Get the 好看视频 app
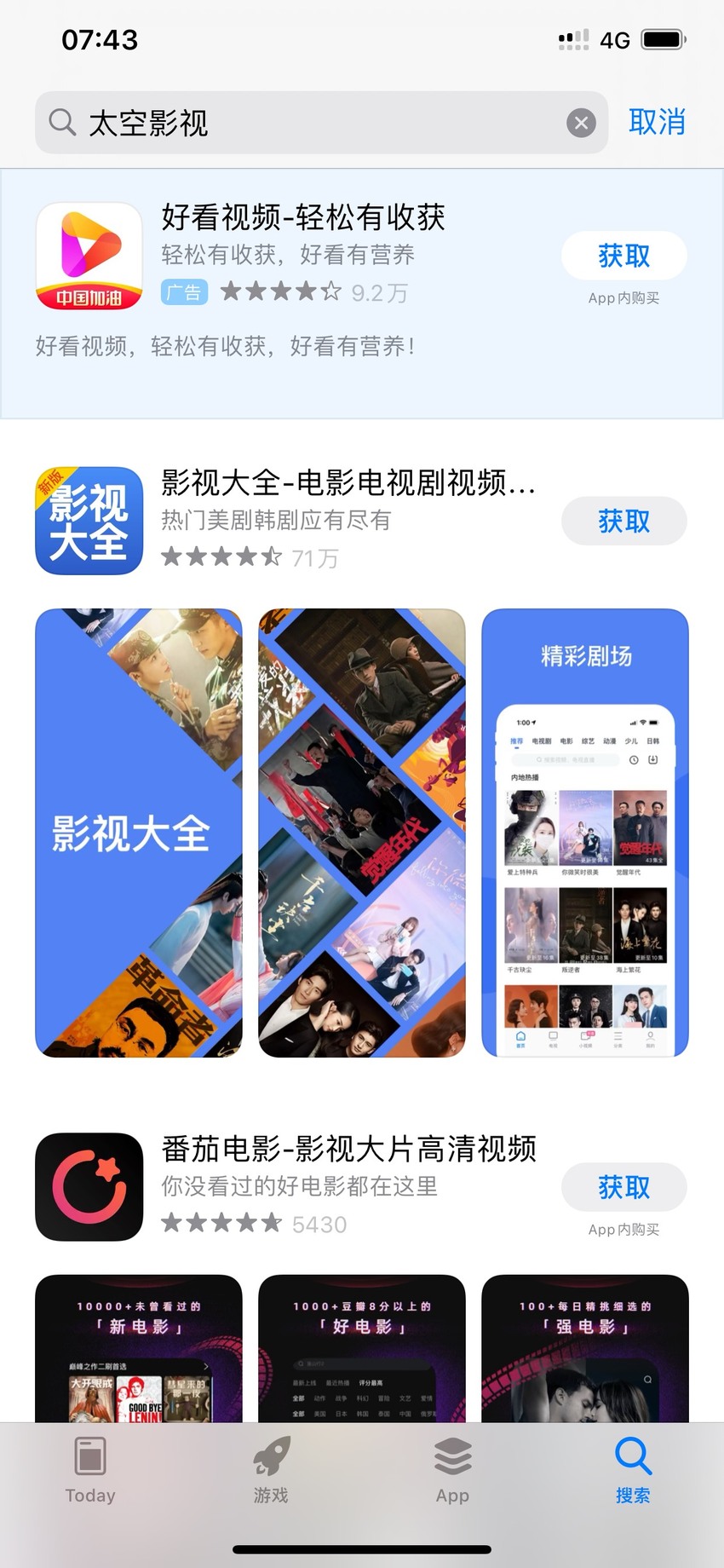The height and width of the screenshot is (1568, 724). pos(623,256)
